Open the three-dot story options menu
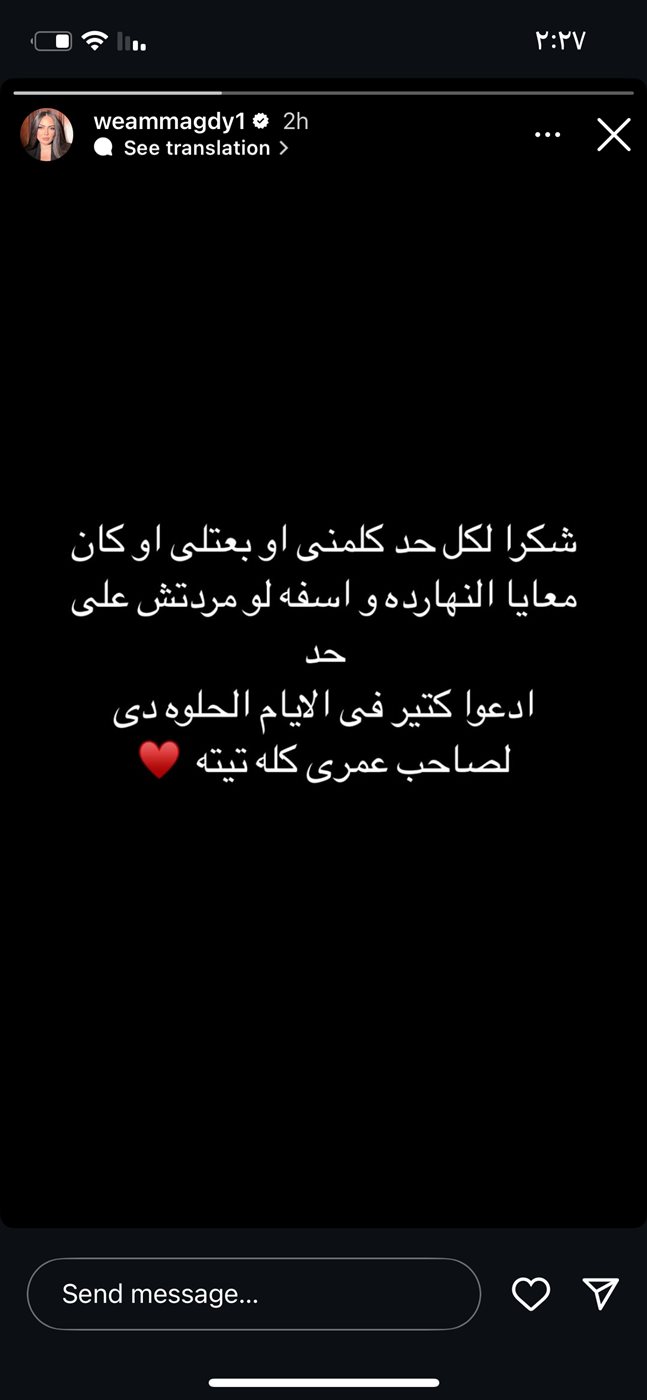Viewport: 647px width, 1400px height. (548, 134)
